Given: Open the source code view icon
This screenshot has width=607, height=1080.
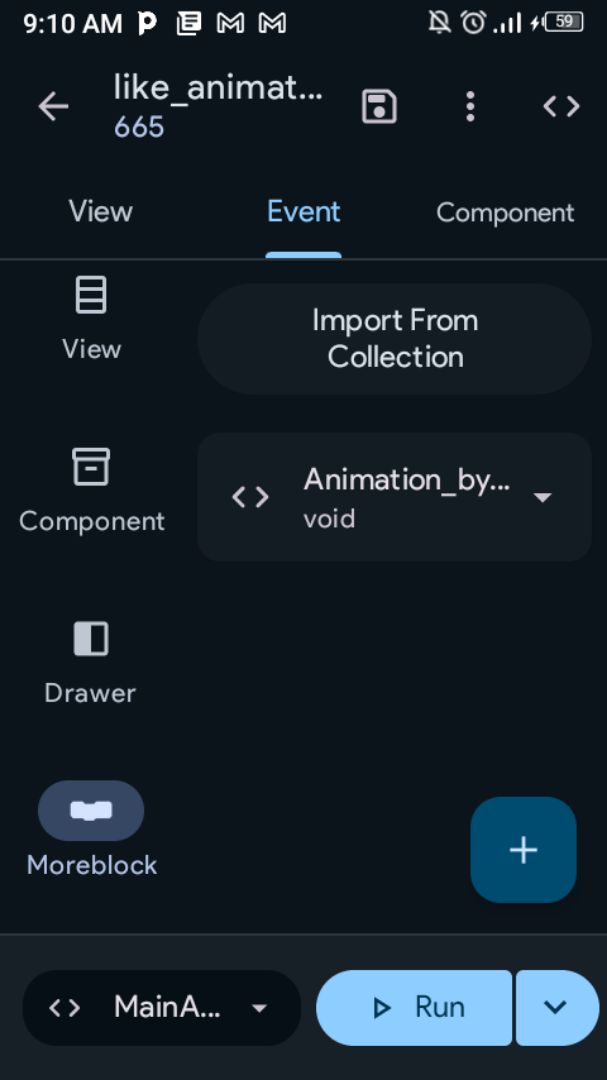Looking at the screenshot, I should coord(561,107).
